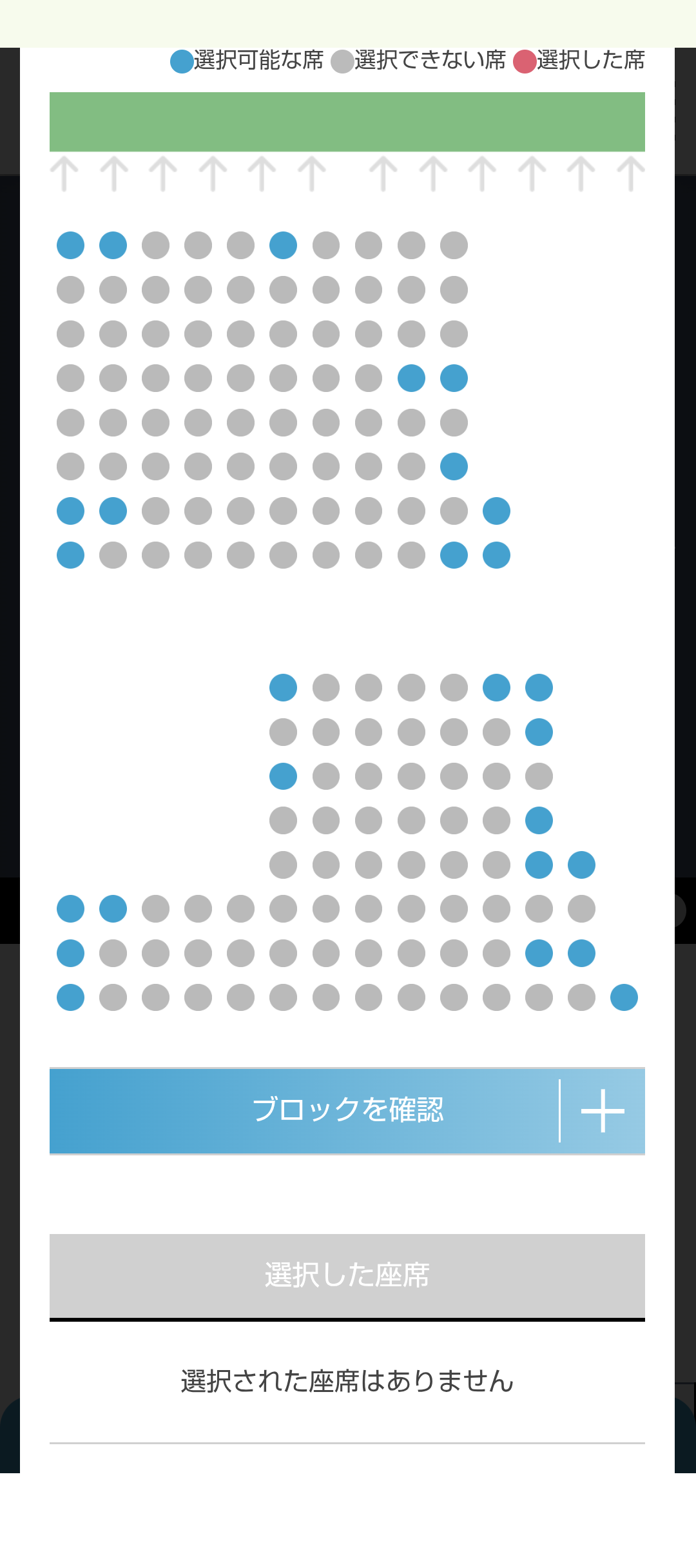Viewport: 696px width, 1568px height.
Task: Select the only blue seat in upper block's sixth row
Action: pos(454,466)
